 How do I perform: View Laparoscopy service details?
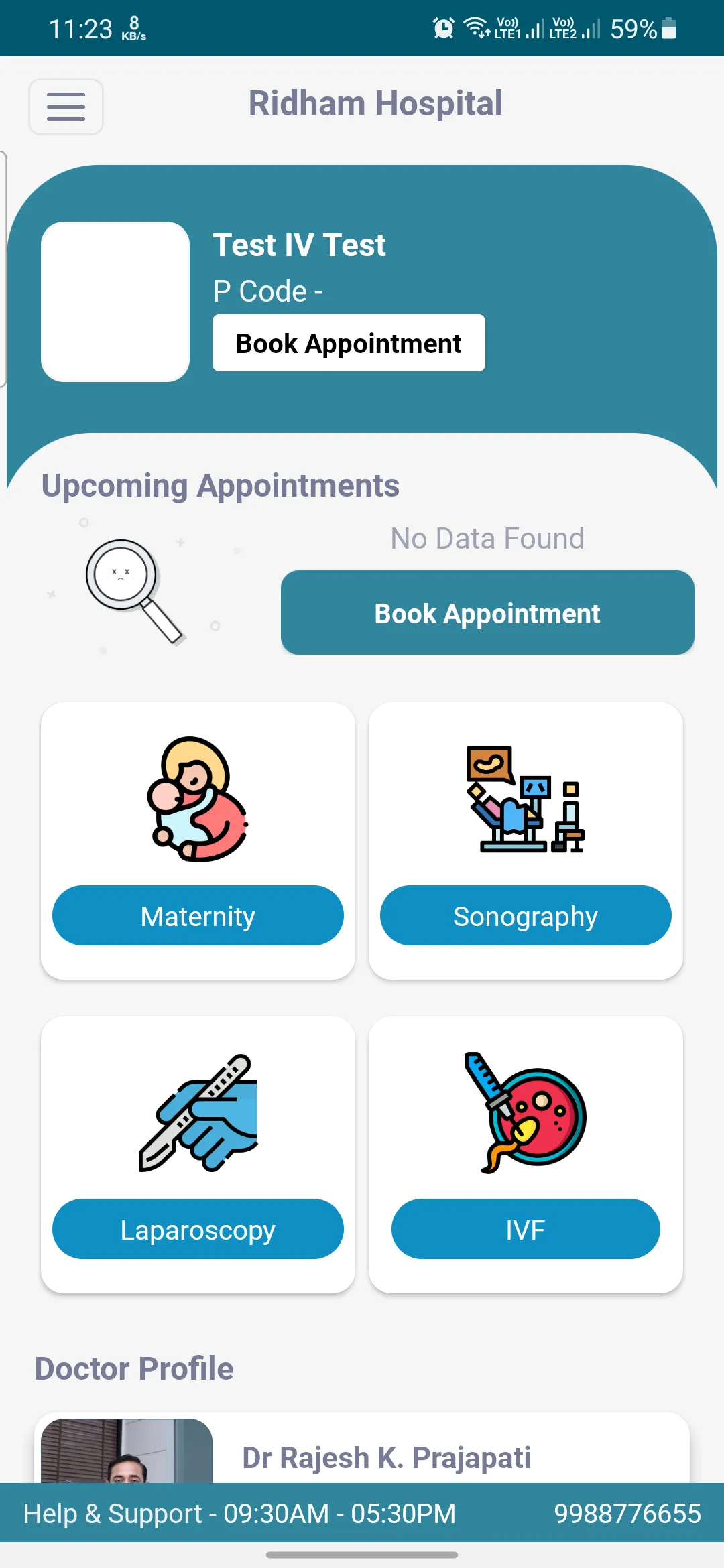click(198, 1155)
